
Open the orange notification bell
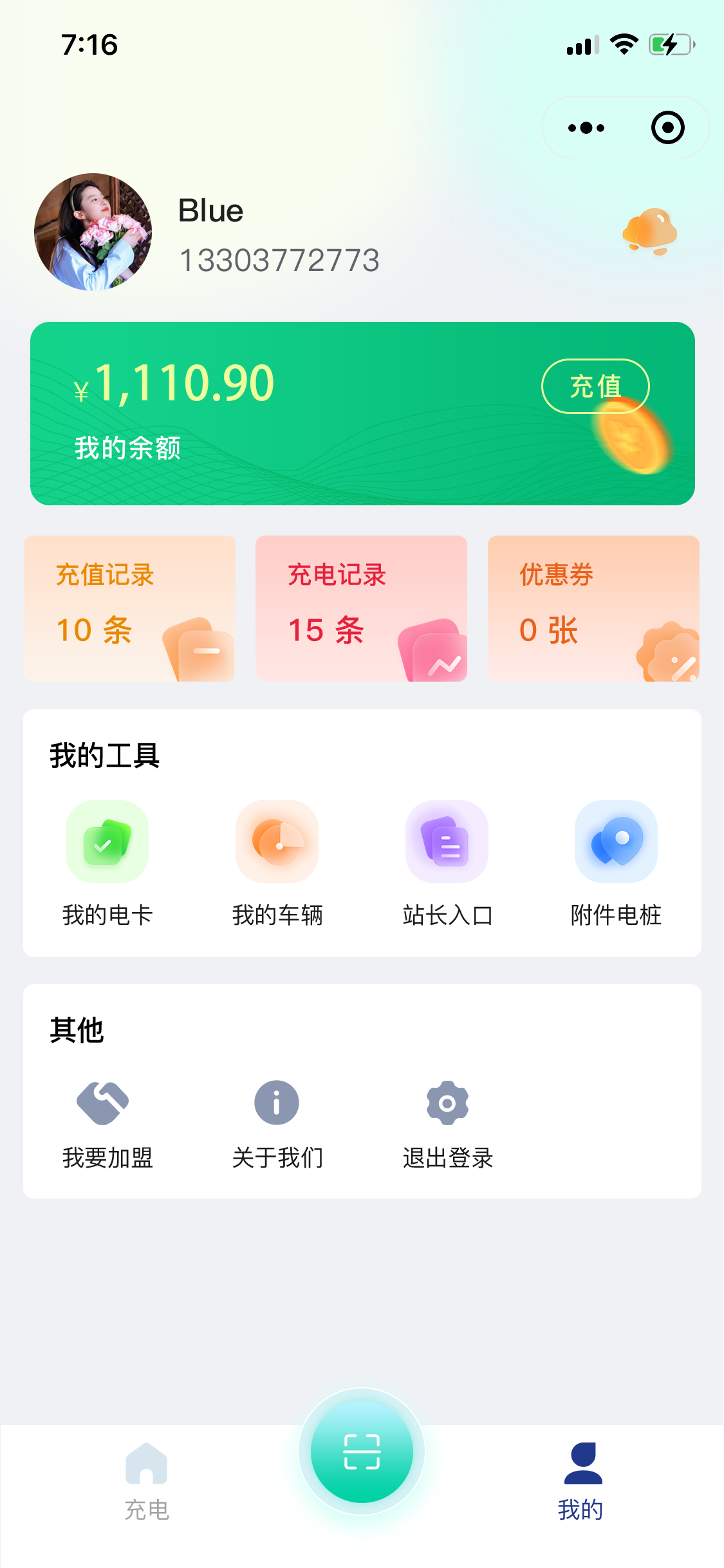point(650,232)
